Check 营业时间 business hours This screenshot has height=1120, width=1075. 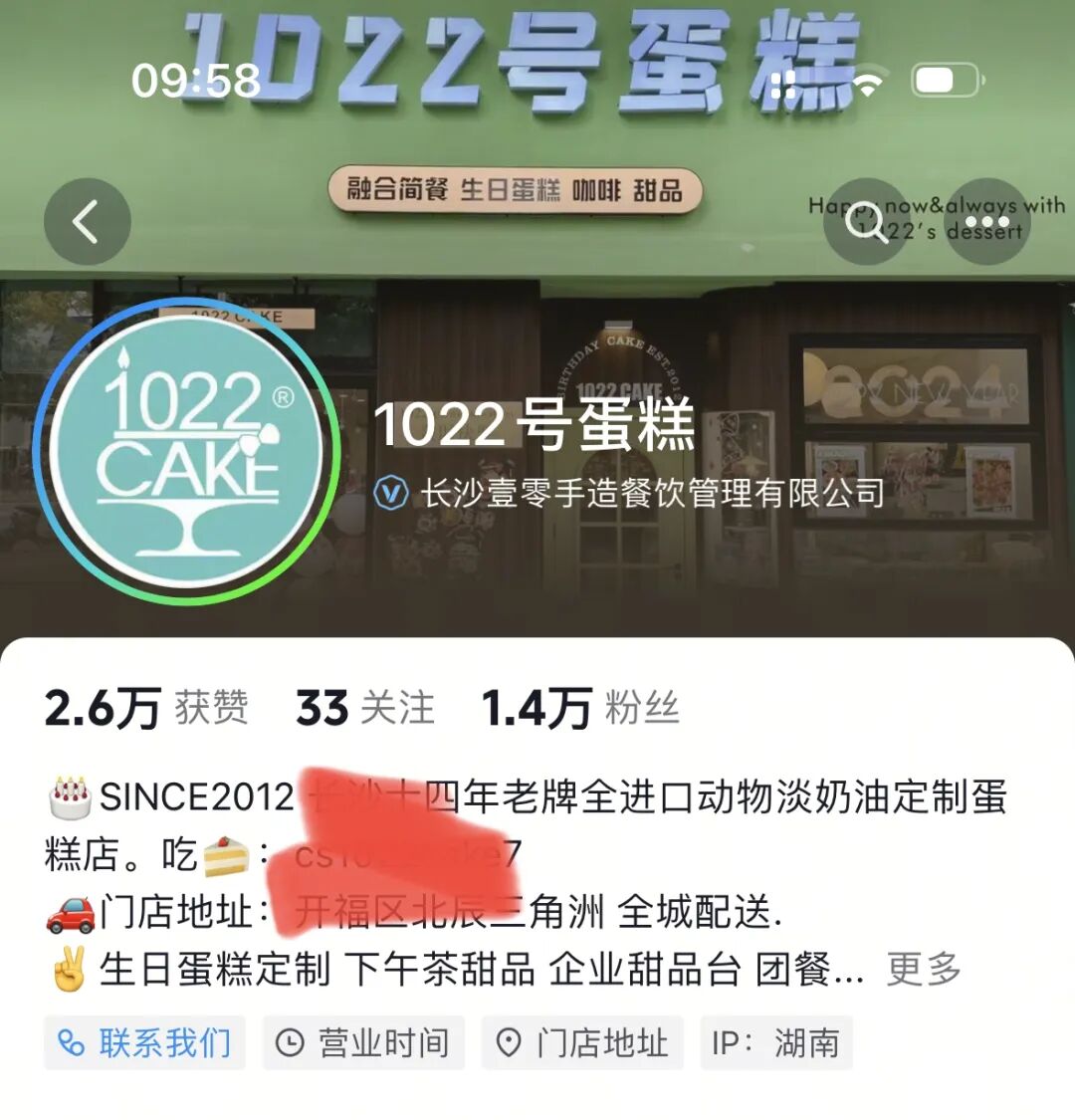point(363,1042)
